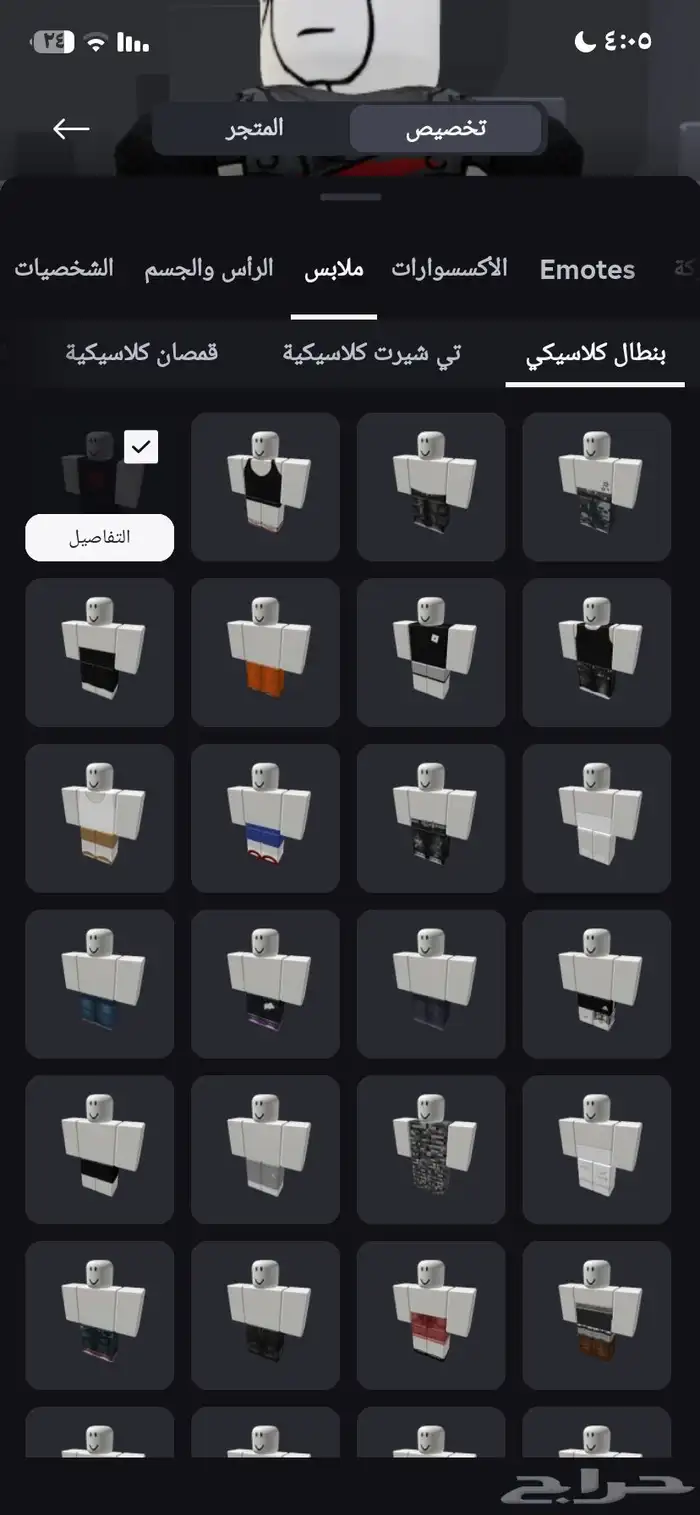Equip the full-body grey camo pants
The width and height of the screenshot is (700, 1515).
(x=431, y=1149)
